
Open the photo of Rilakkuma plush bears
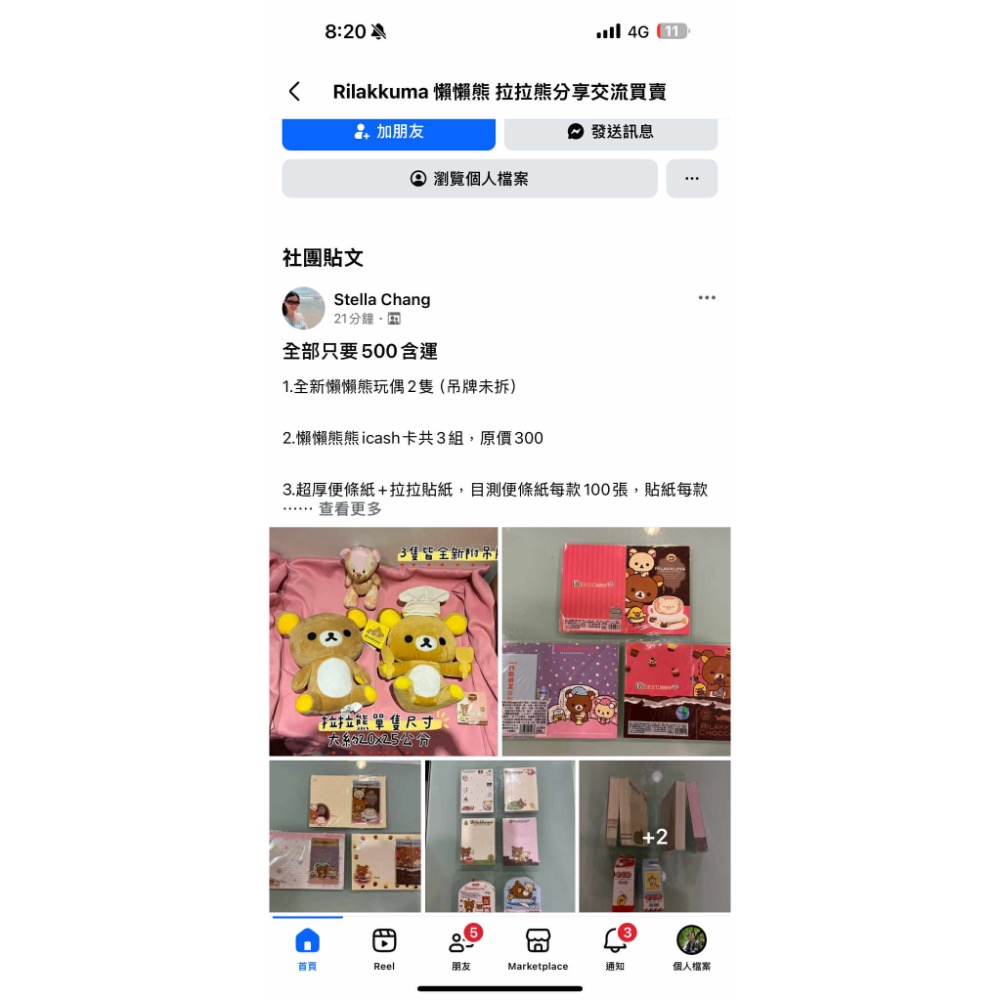click(x=383, y=641)
